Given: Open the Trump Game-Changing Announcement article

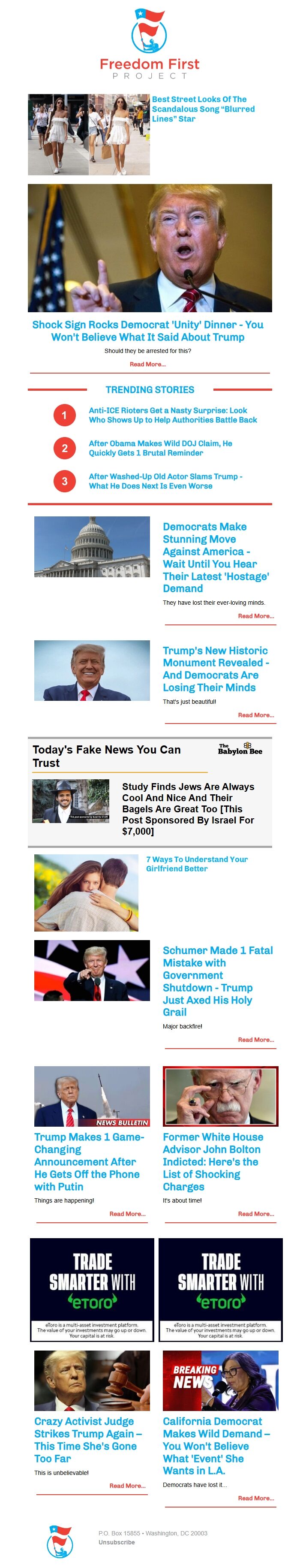Looking at the screenshot, I should coord(89,1161).
